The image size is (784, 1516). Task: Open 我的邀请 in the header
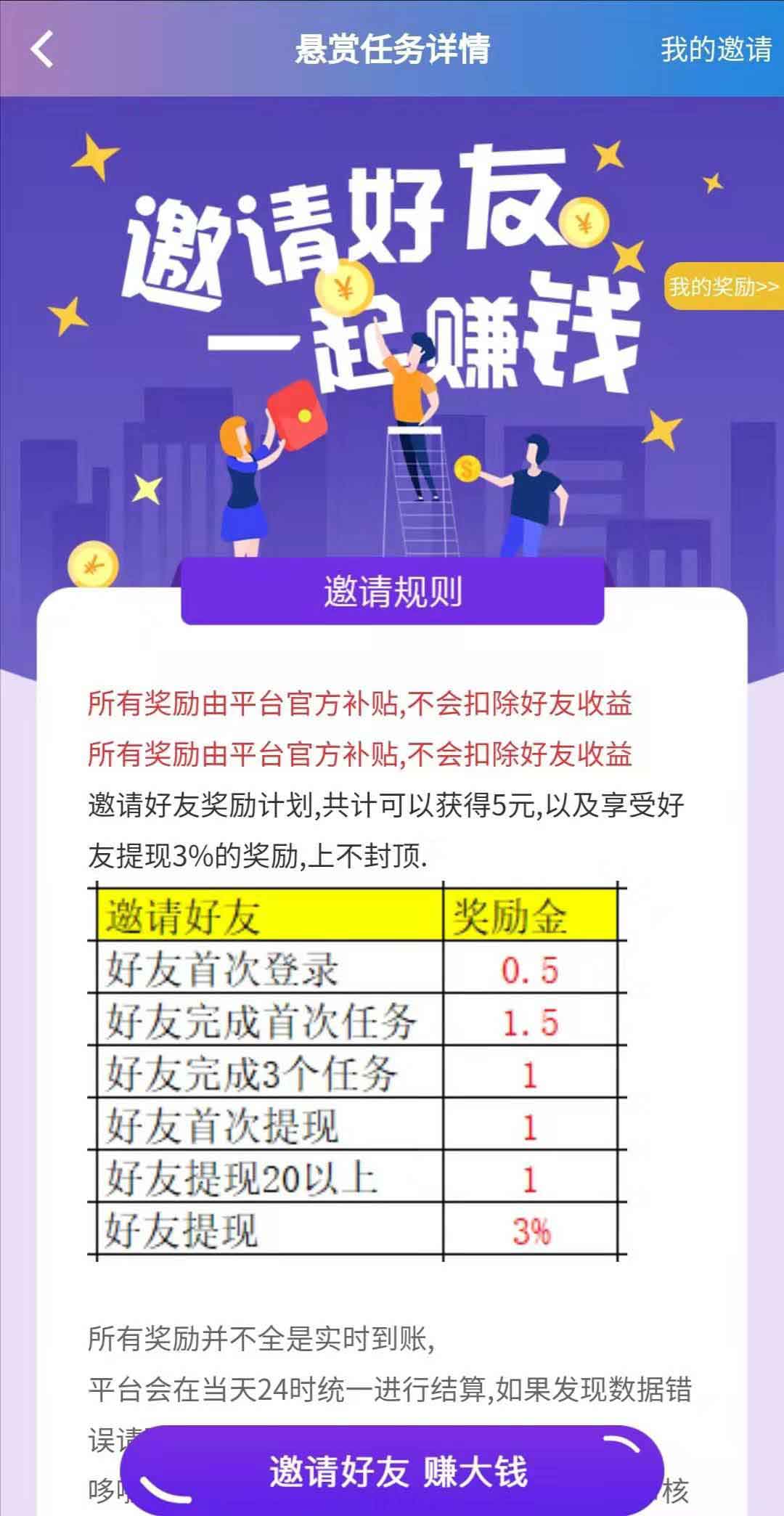pos(716,49)
